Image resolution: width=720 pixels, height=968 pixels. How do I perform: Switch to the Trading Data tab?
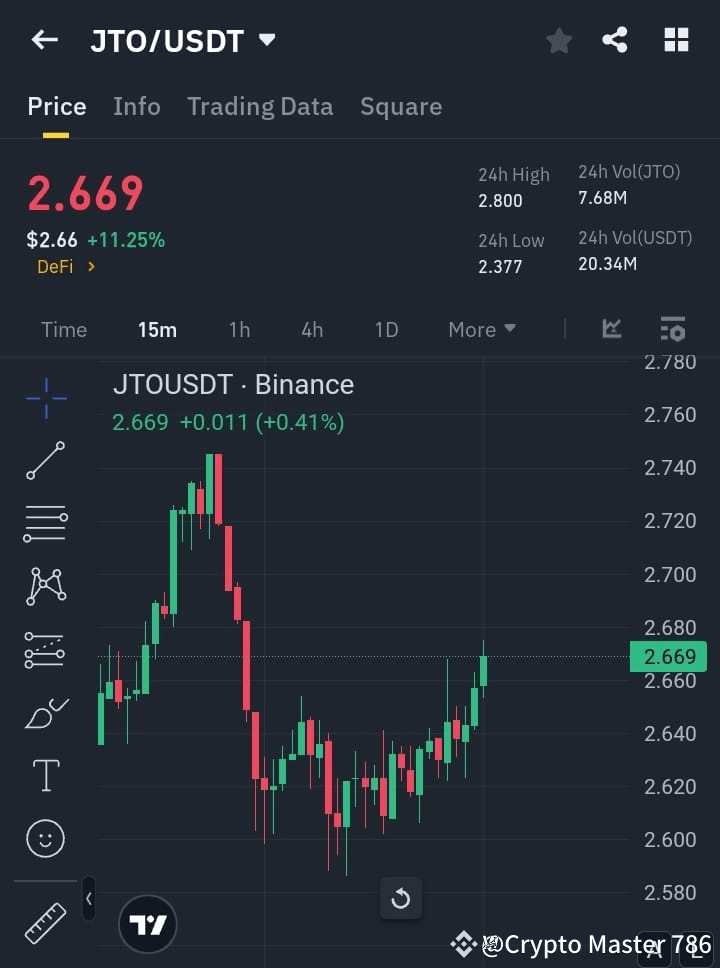[260, 106]
